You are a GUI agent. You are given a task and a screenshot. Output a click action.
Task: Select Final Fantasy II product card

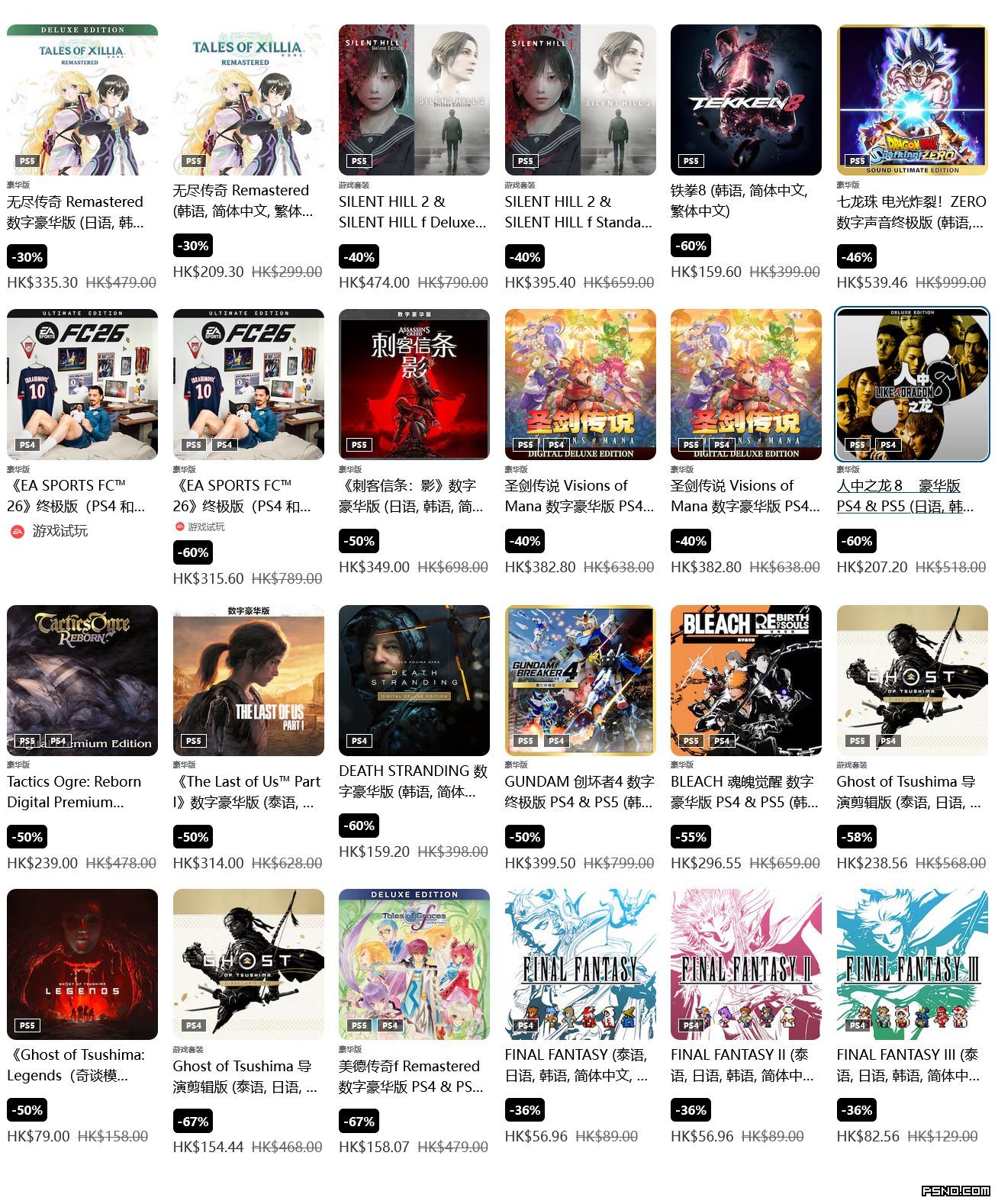(745, 964)
